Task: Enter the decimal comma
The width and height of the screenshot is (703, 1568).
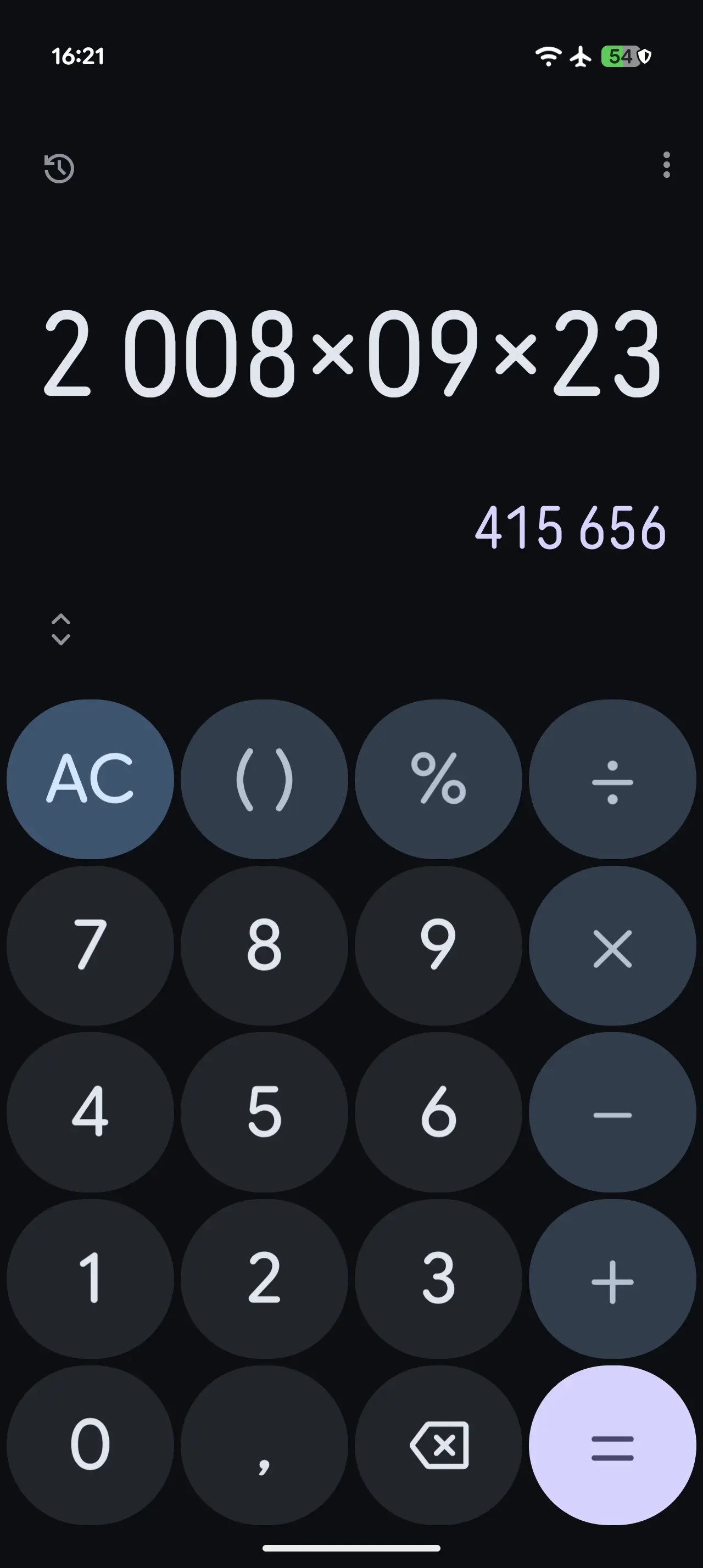Action: pos(264,1446)
